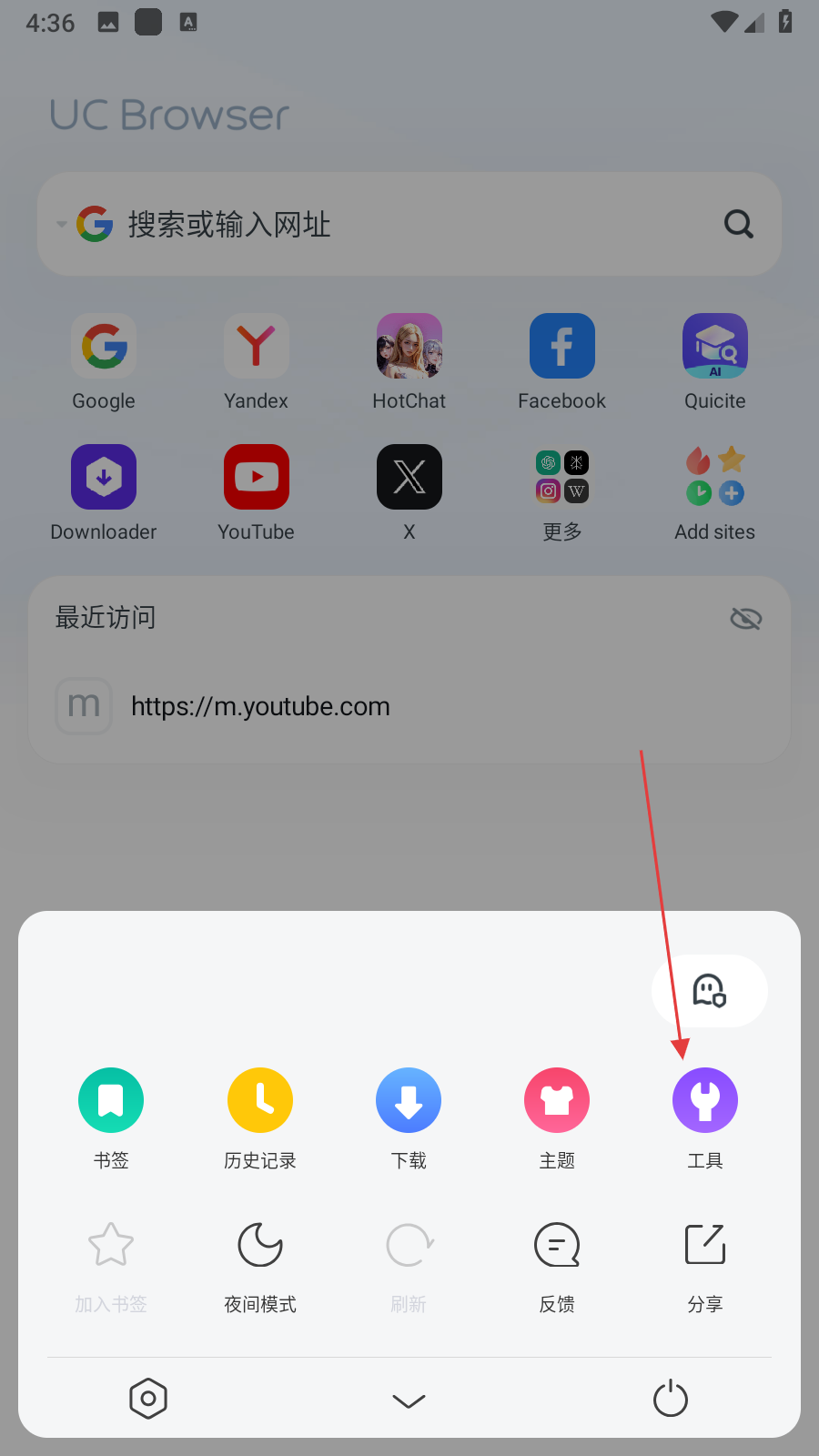Tap the power icon to exit browser

coord(671,1399)
